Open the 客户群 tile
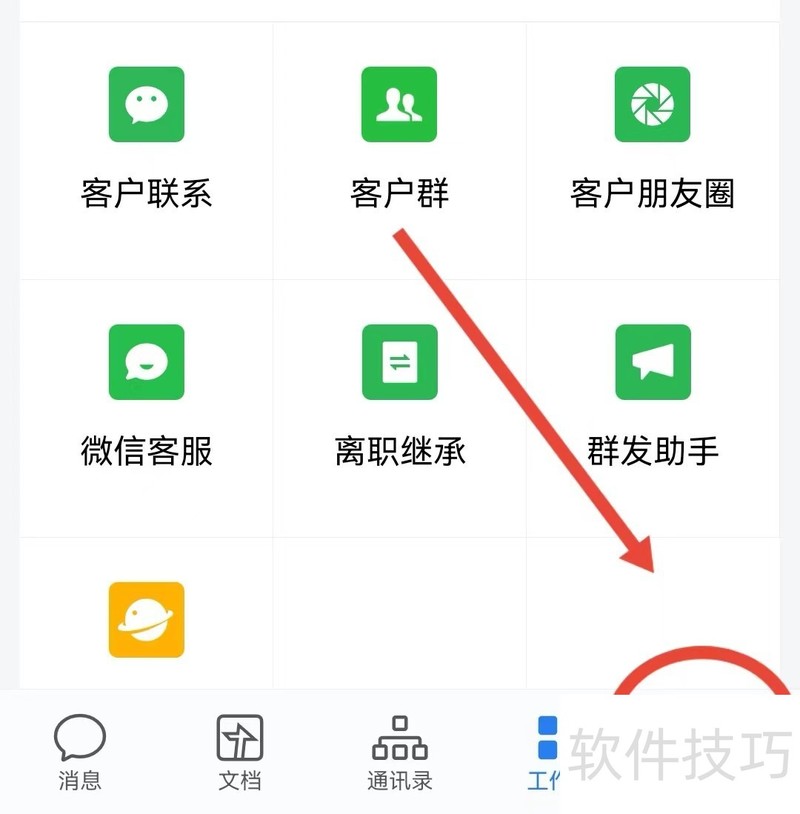The width and height of the screenshot is (800, 814). [399, 140]
